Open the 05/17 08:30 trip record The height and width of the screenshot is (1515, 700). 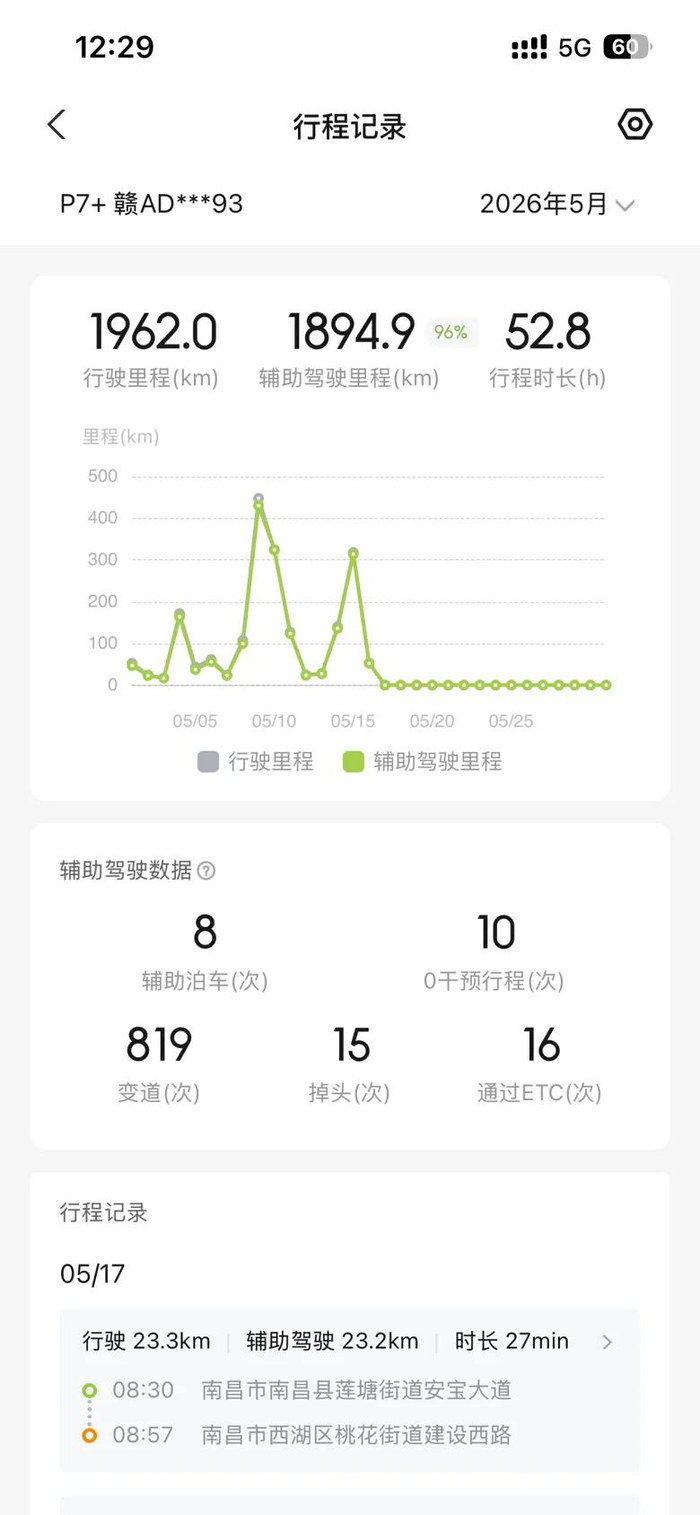(350, 1390)
